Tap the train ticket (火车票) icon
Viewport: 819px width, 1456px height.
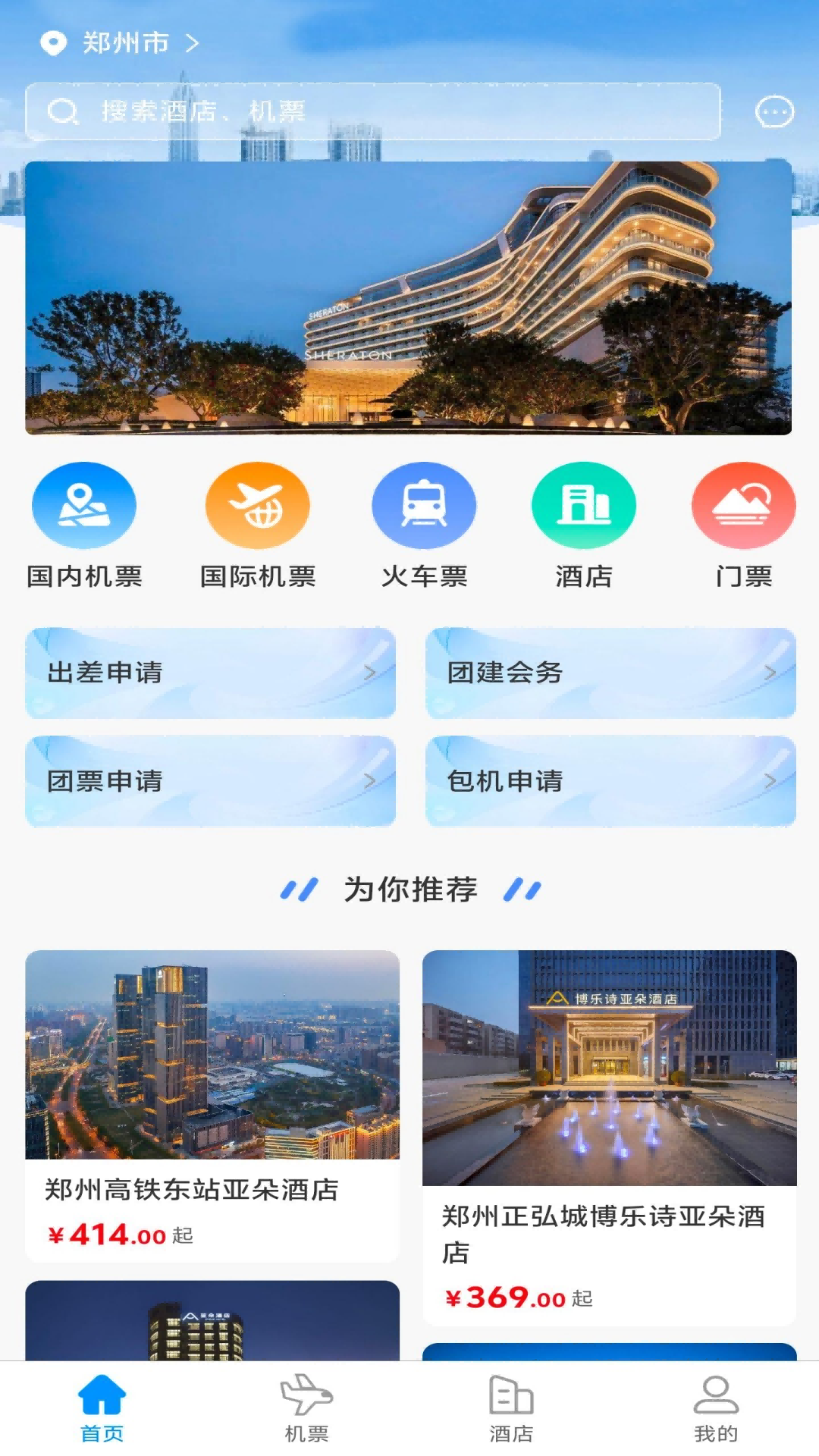425,504
